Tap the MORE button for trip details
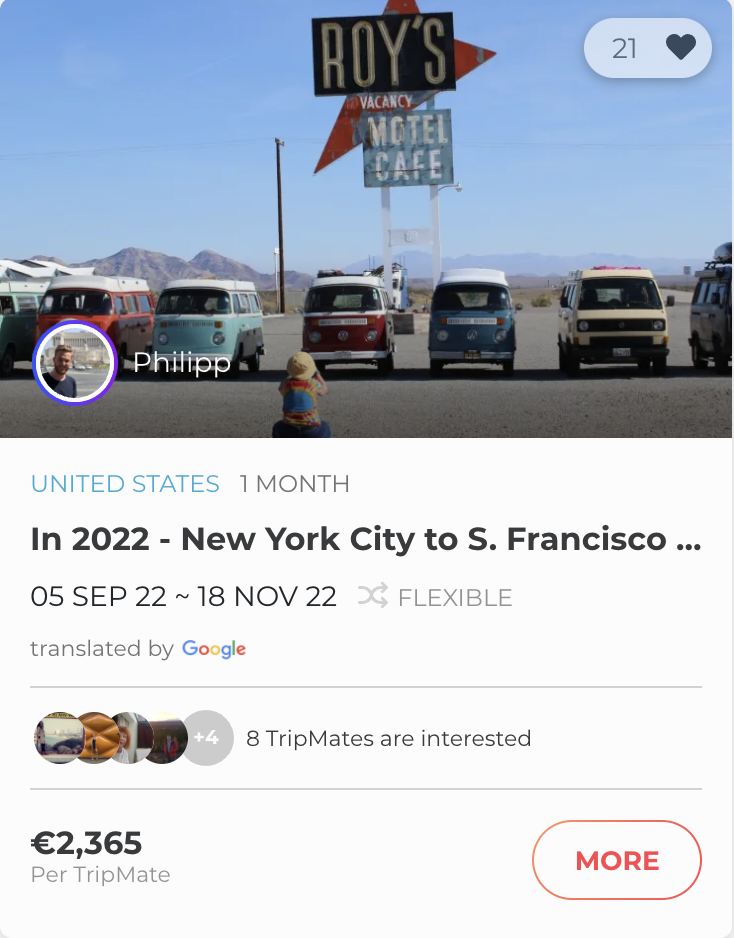Screen dimensions: 734x938 click(616, 860)
